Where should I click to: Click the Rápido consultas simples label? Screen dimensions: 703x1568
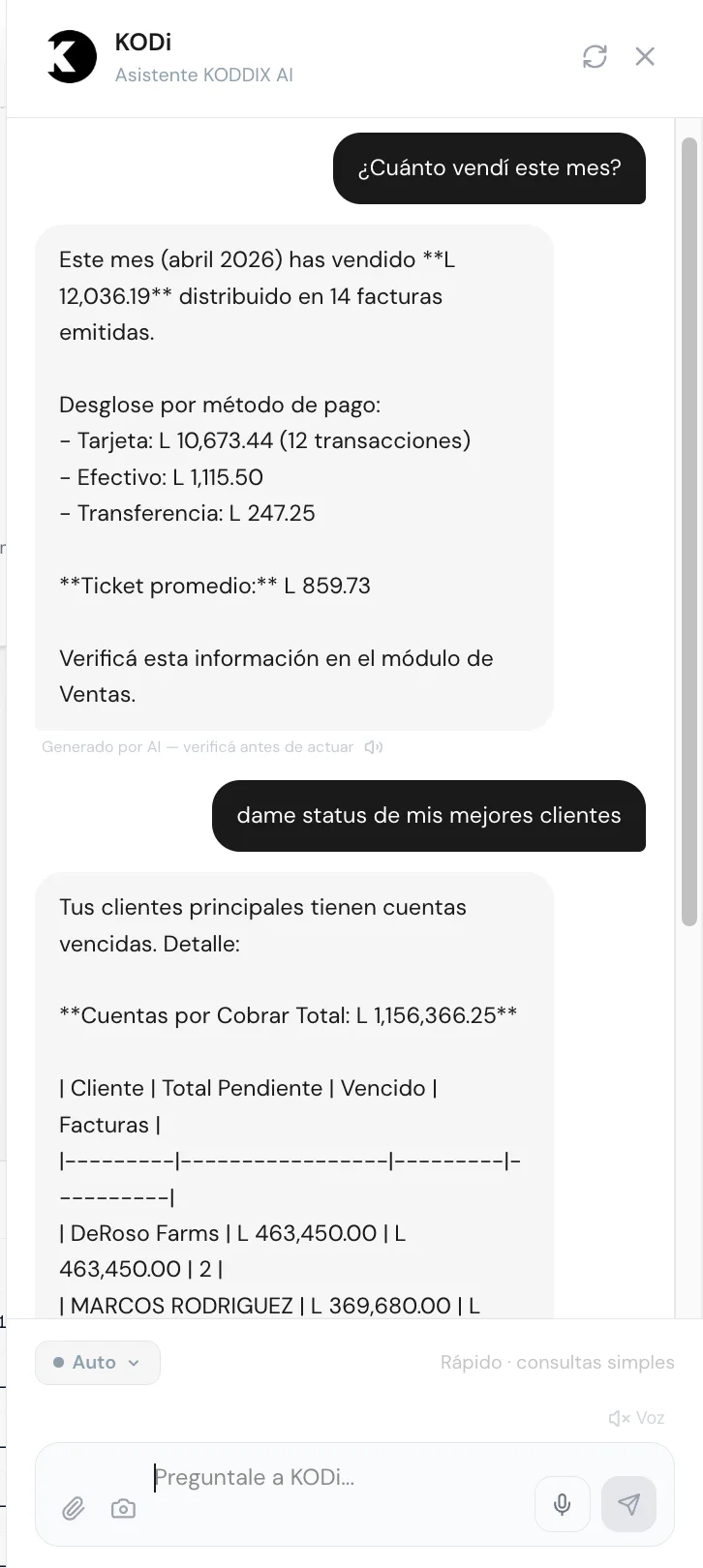(x=557, y=1362)
